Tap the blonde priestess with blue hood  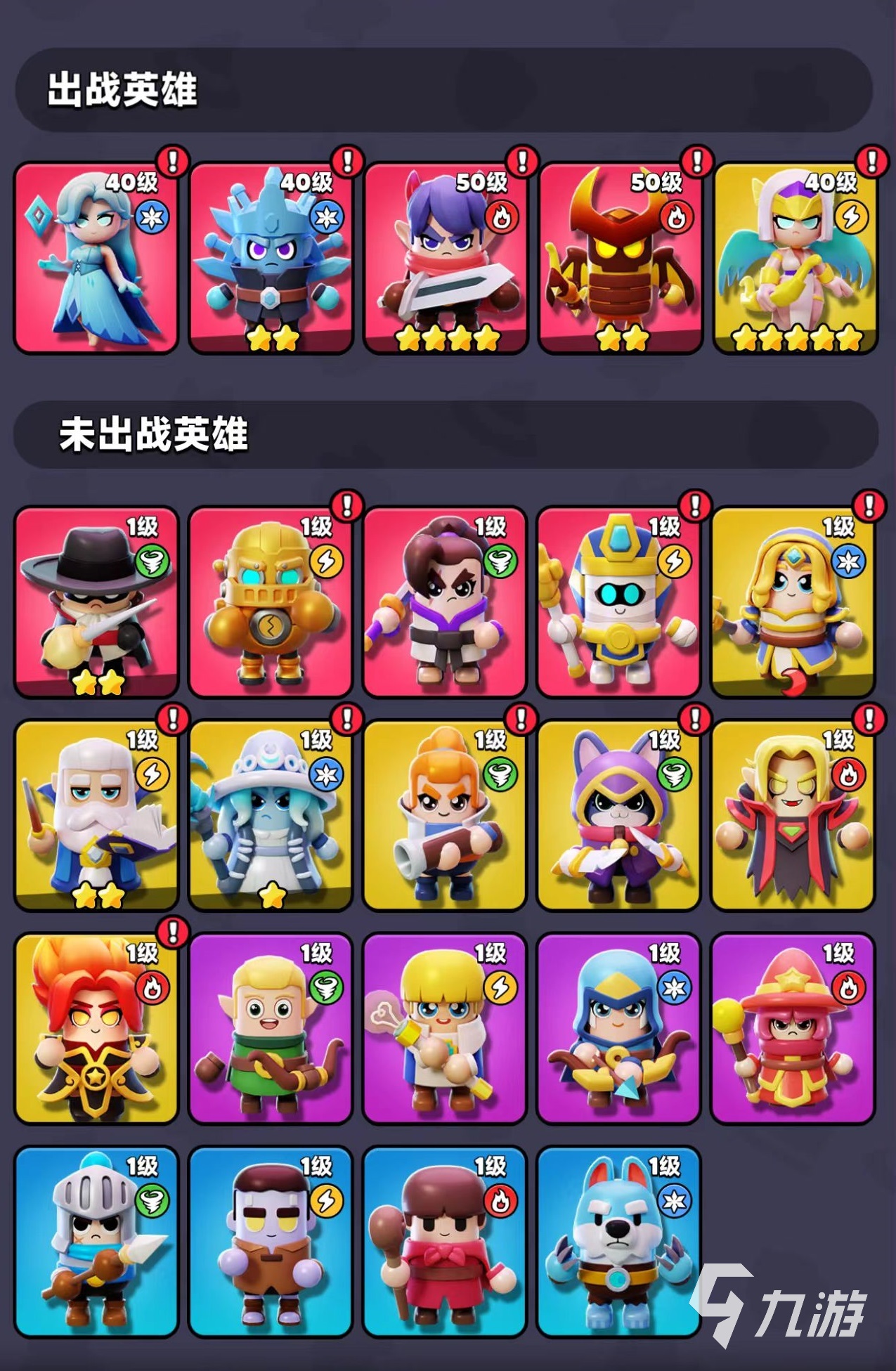pos(793,602)
